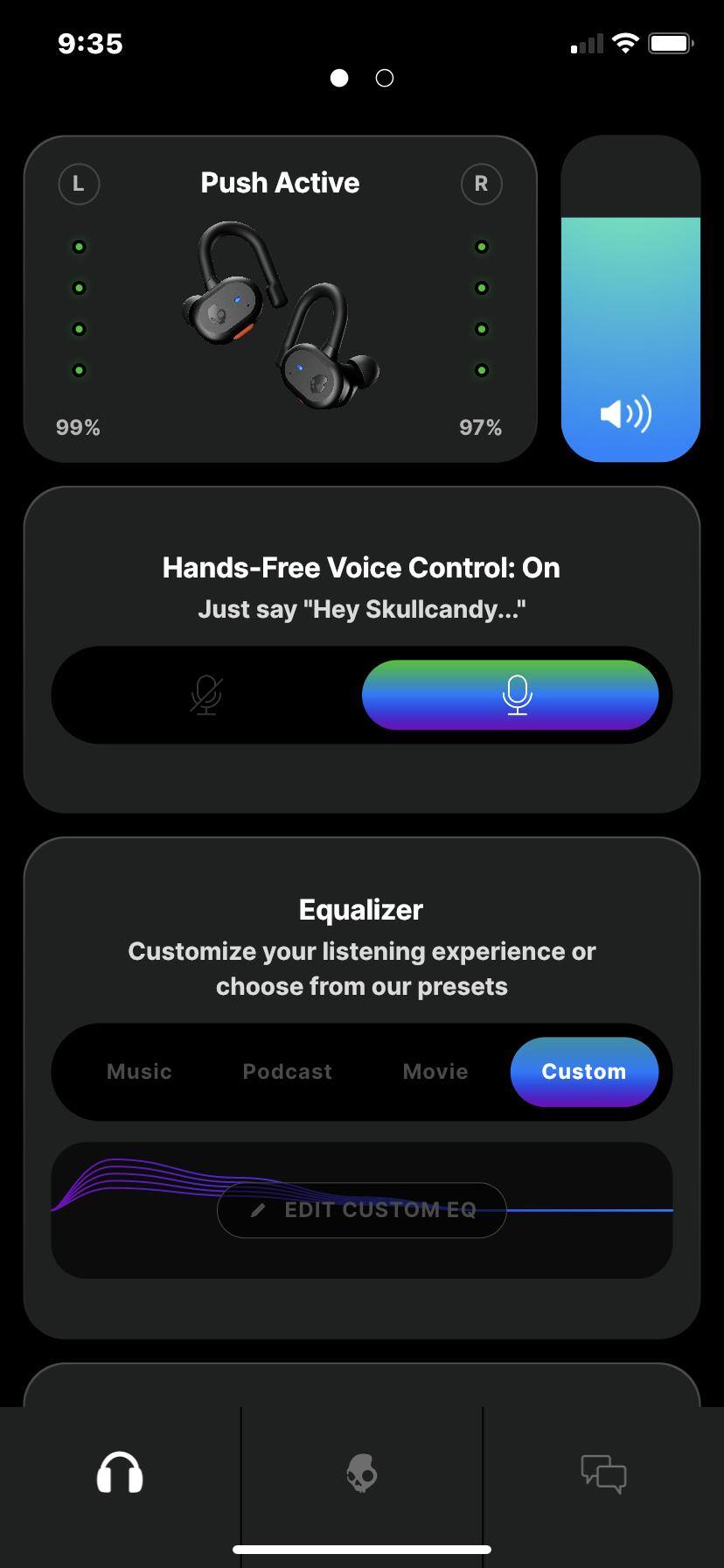Tap Edit Custom EQ button
The image size is (724, 1568).
tap(362, 1210)
